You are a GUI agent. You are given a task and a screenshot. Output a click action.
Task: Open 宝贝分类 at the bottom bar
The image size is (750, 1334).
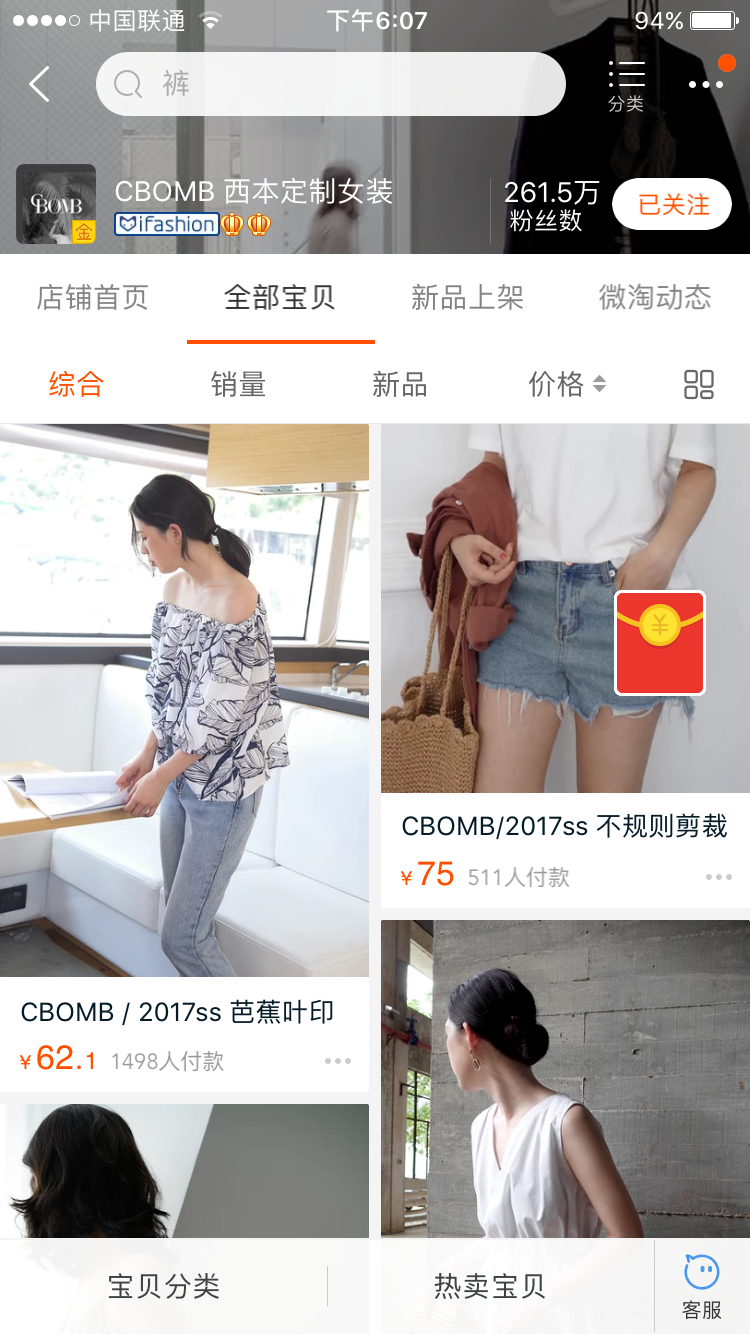point(164,1286)
